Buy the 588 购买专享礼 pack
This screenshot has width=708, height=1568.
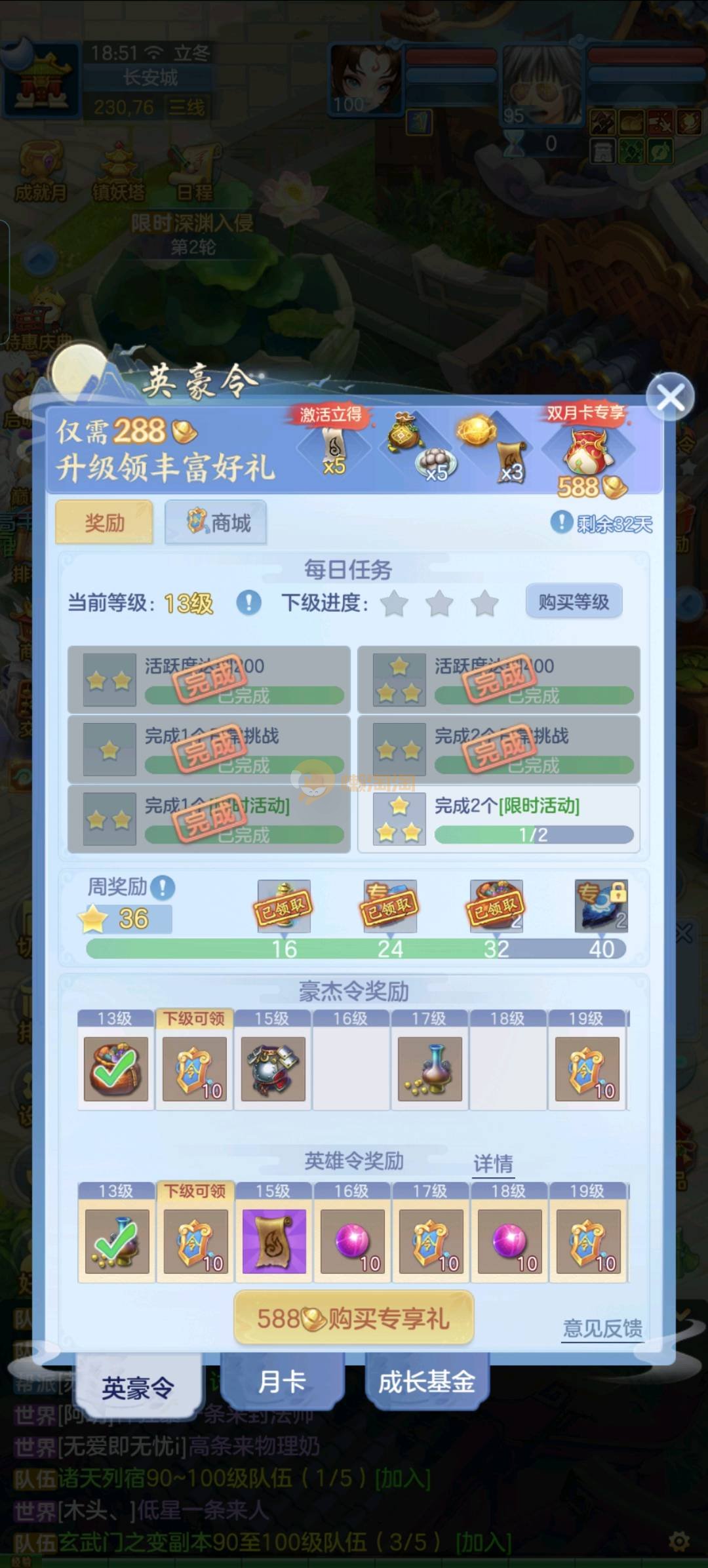(x=353, y=1318)
